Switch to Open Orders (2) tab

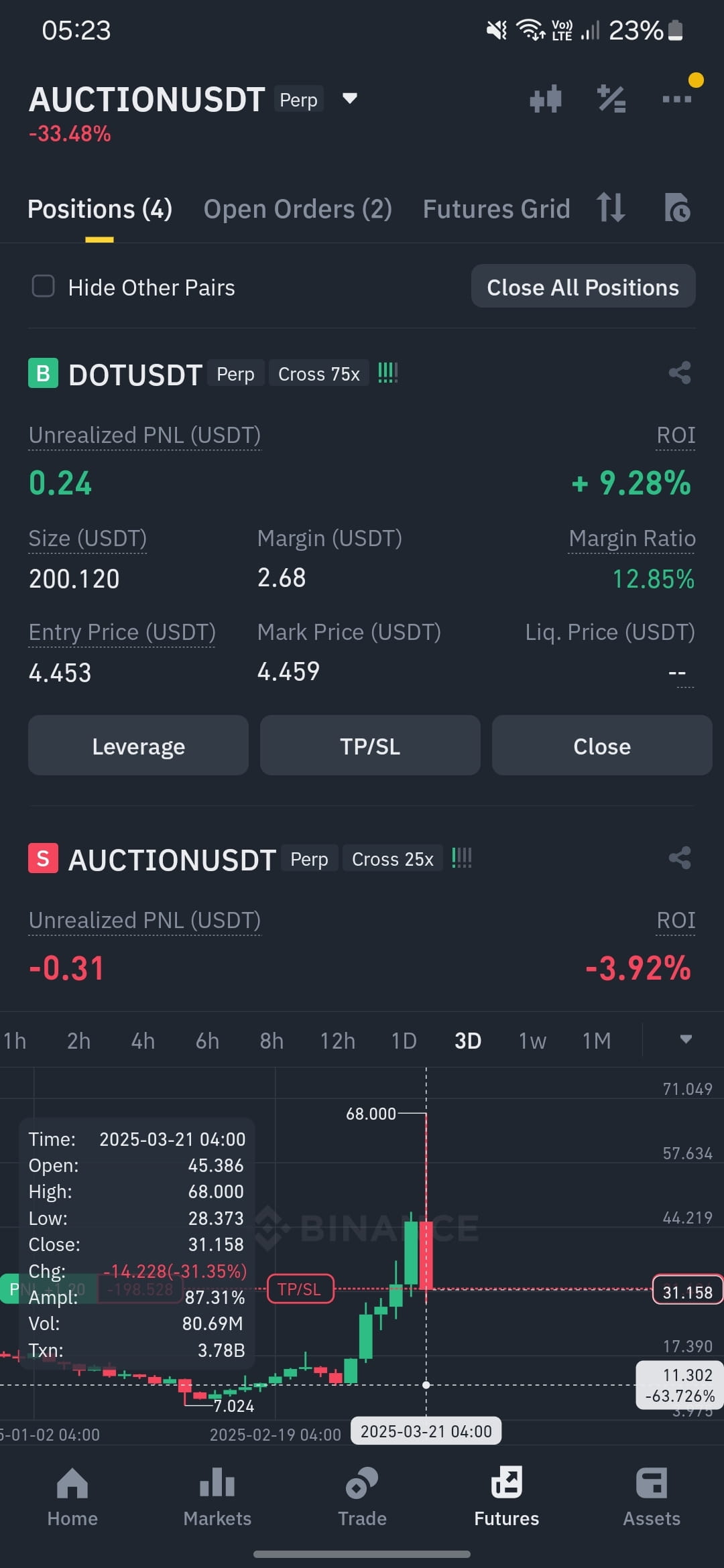tap(298, 209)
